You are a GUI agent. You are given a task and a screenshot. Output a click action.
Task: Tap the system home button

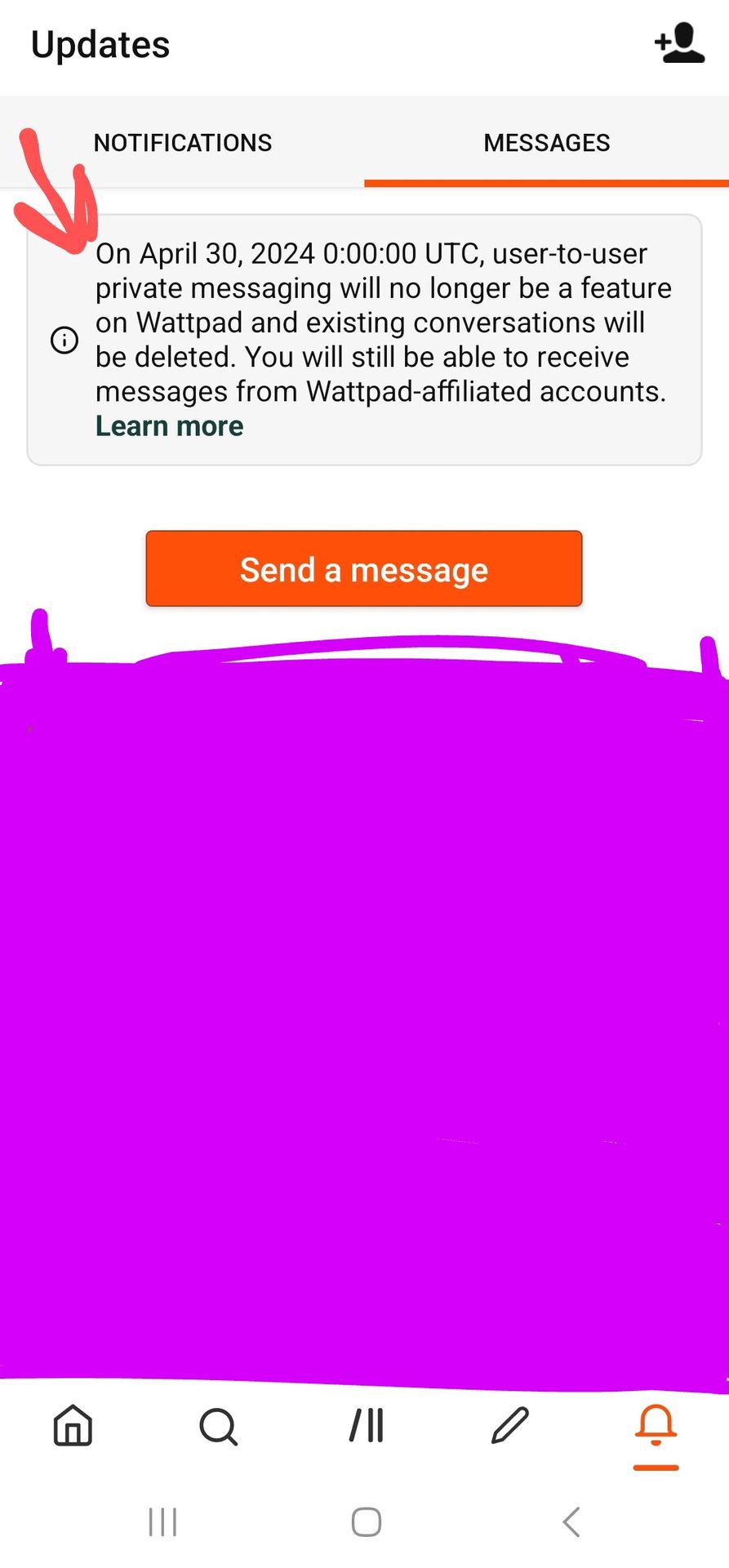point(366,1521)
